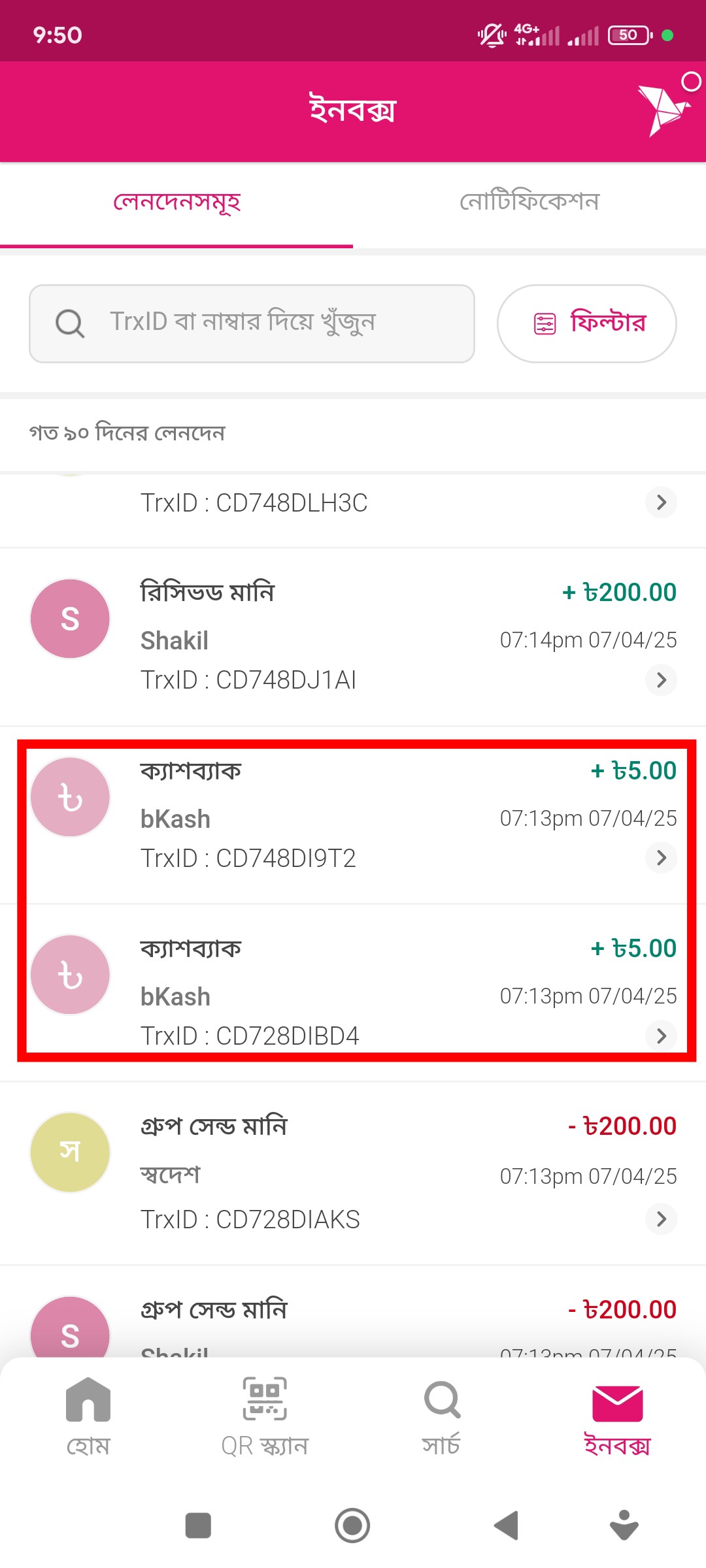Viewport: 706px width, 1568px height.
Task: Open গ্রুপ সেন্ড মানি transaction to স্বদেশ
Action: [x=353, y=1172]
